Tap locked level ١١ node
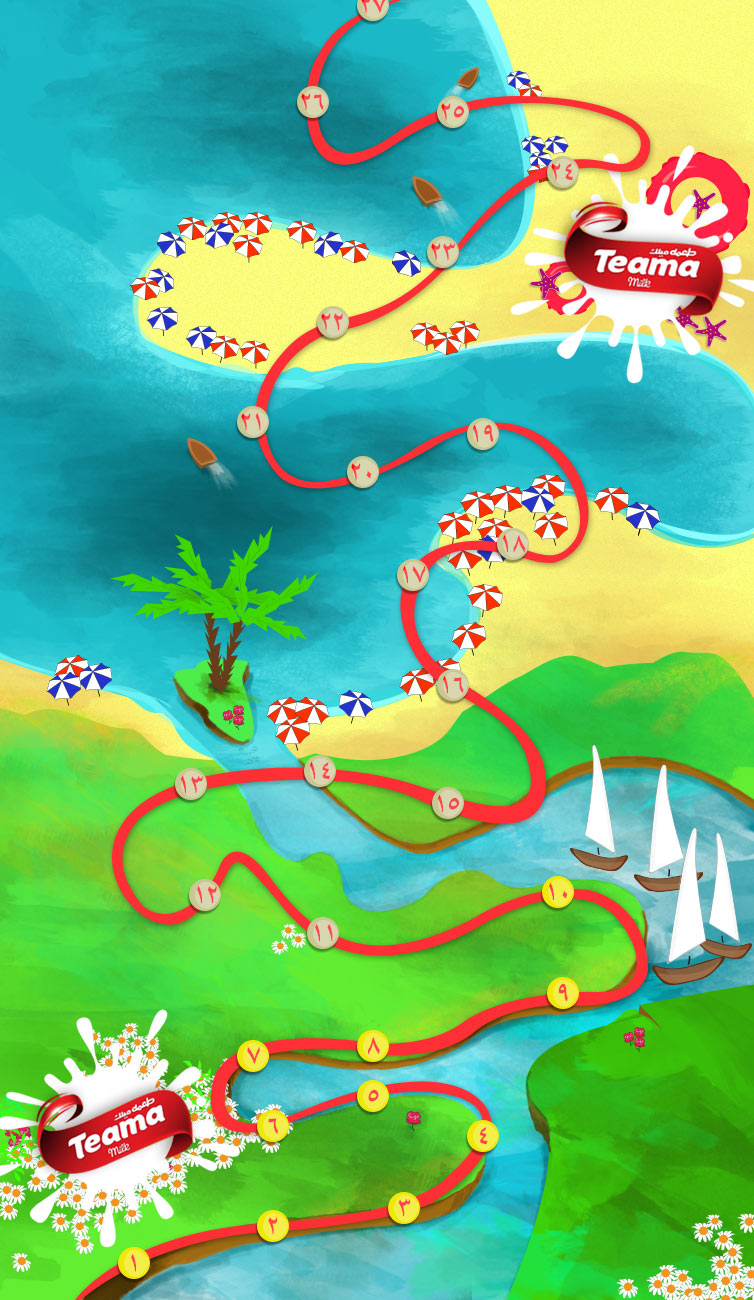The height and width of the screenshot is (1300, 754). (x=322, y=933)
